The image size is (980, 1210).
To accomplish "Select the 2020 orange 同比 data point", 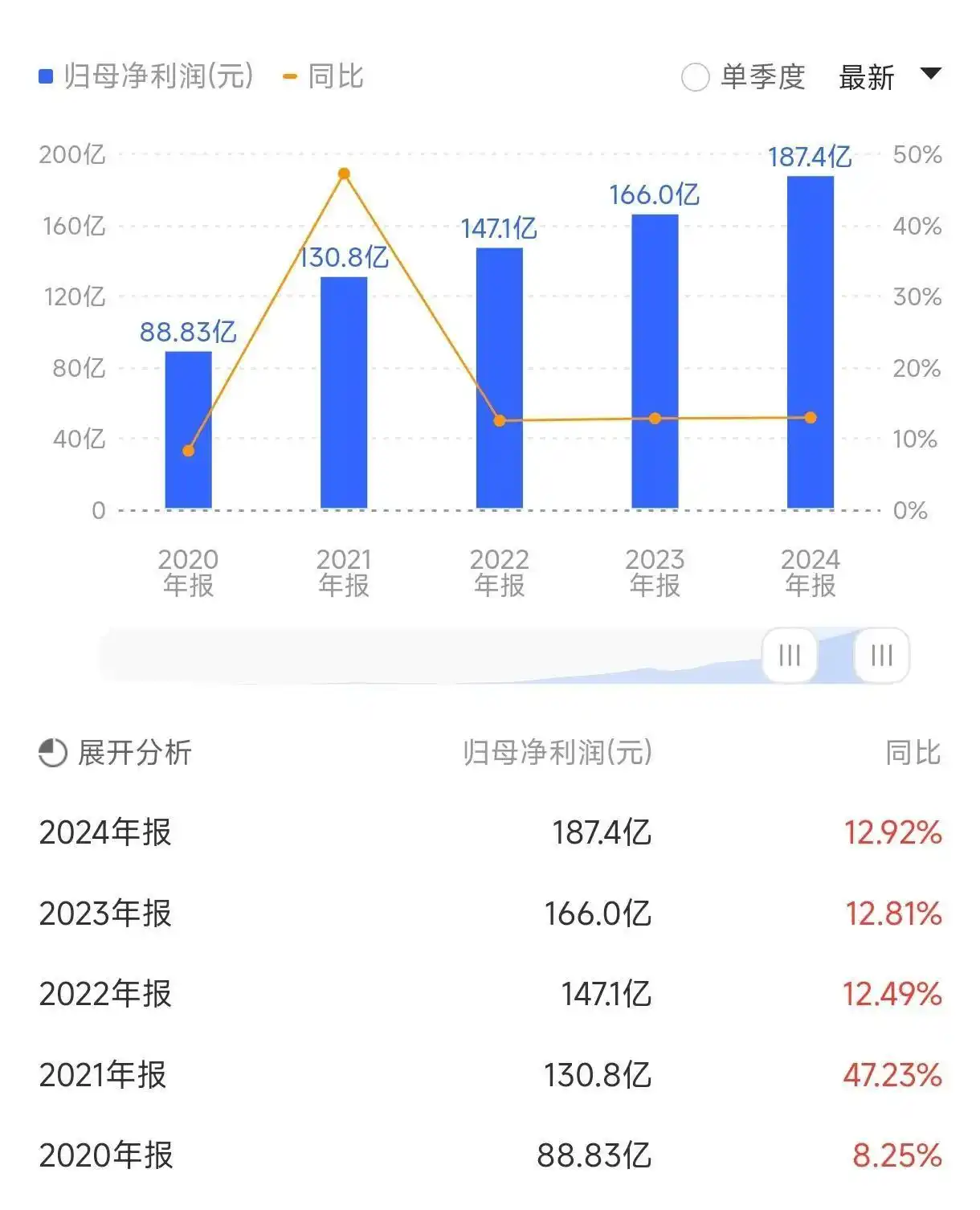I will click(x=188, y=450).
